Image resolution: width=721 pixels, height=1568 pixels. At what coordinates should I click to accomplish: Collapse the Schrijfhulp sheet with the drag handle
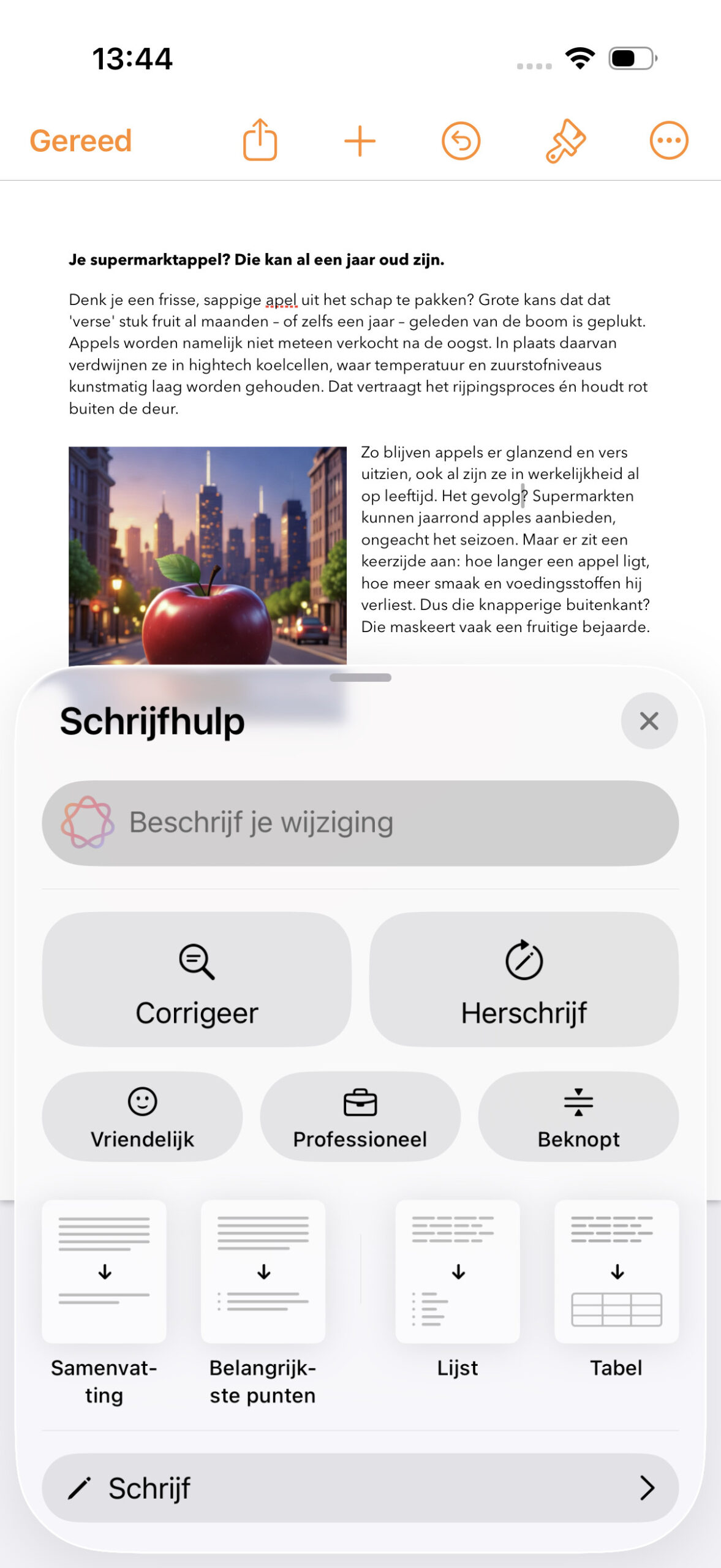tap(360, 678)
